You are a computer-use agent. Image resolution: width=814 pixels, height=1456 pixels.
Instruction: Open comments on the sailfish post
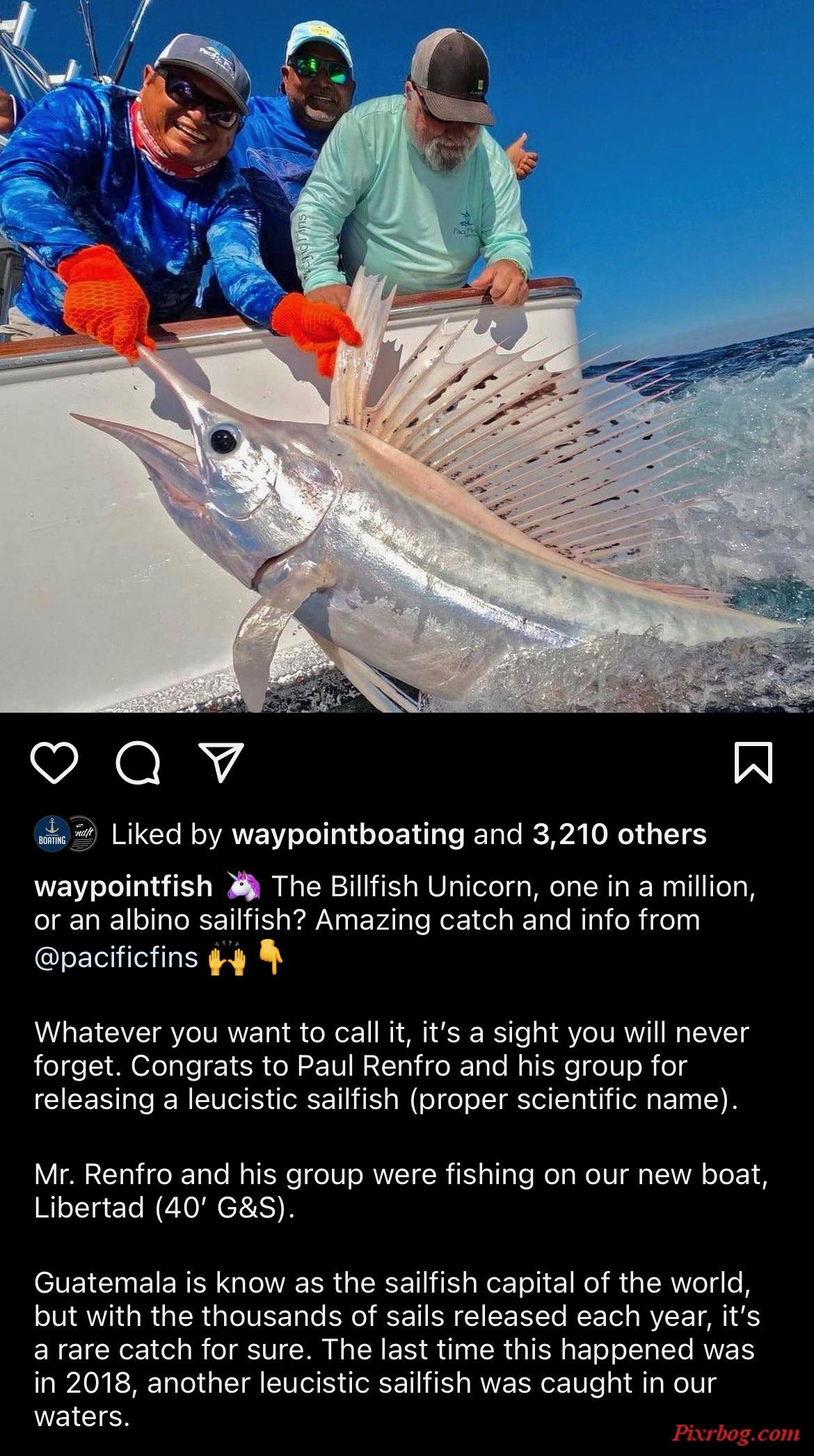coord(138,763)
